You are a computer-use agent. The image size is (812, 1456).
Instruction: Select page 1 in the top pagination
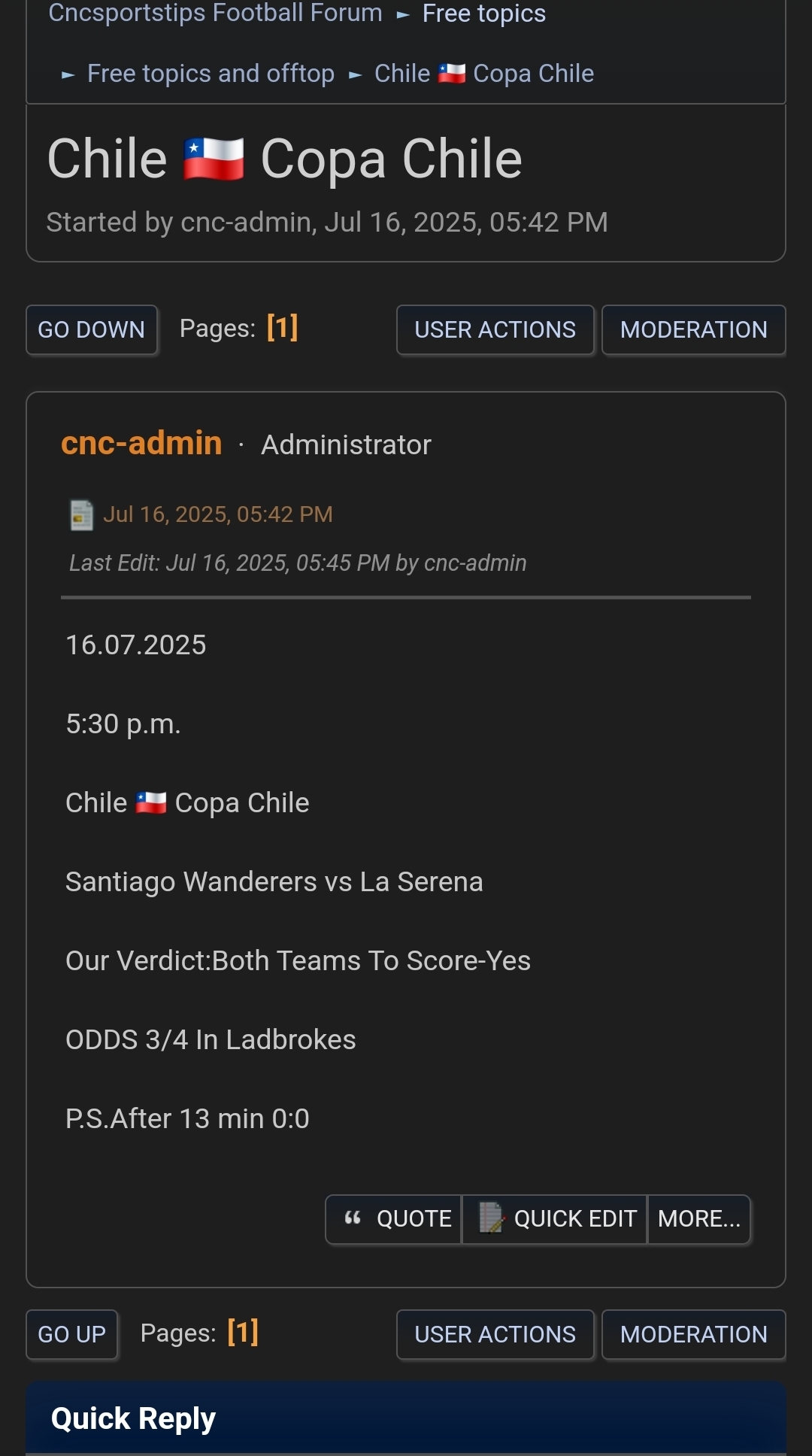(283, 328)
